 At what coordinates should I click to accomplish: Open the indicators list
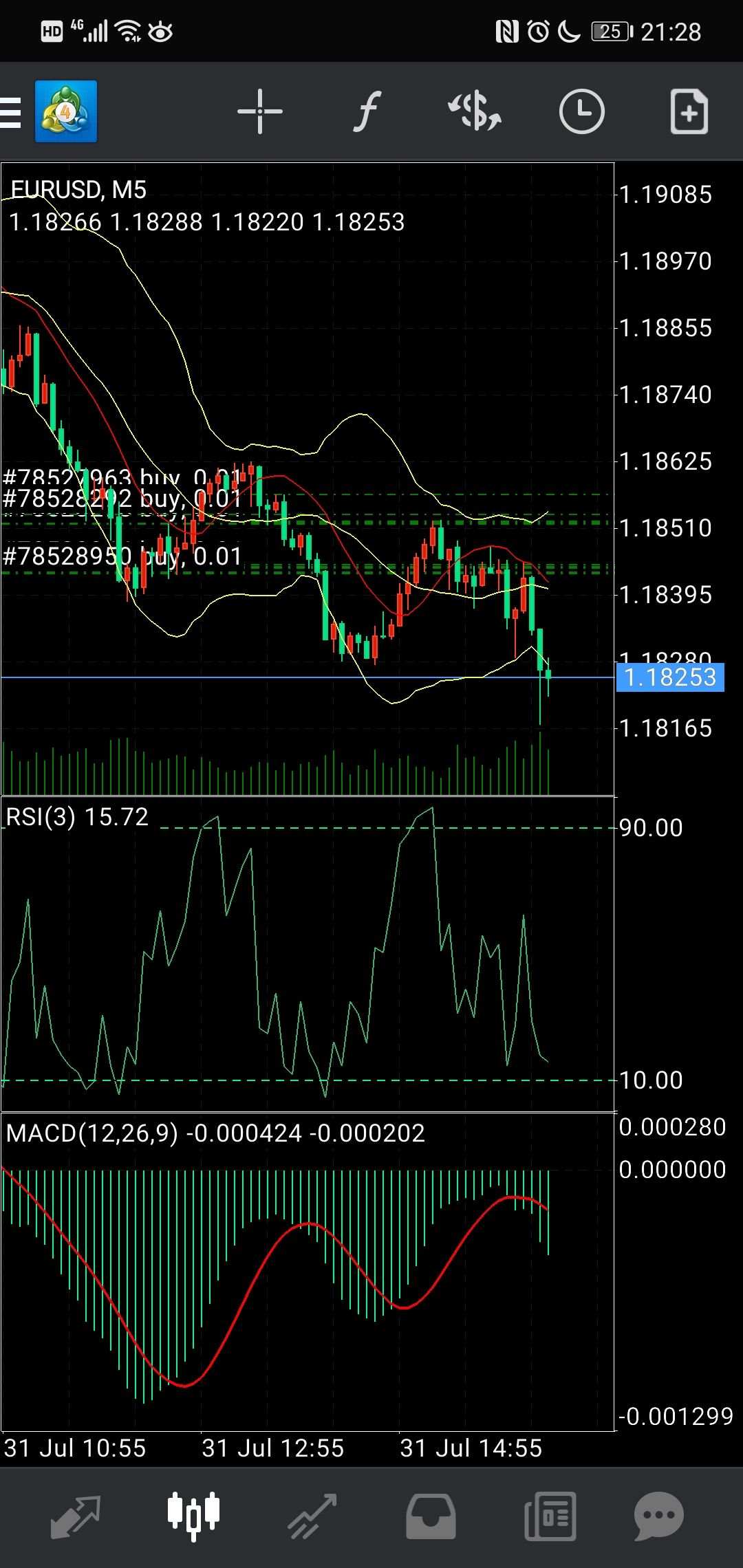click(x=367, y=111)
